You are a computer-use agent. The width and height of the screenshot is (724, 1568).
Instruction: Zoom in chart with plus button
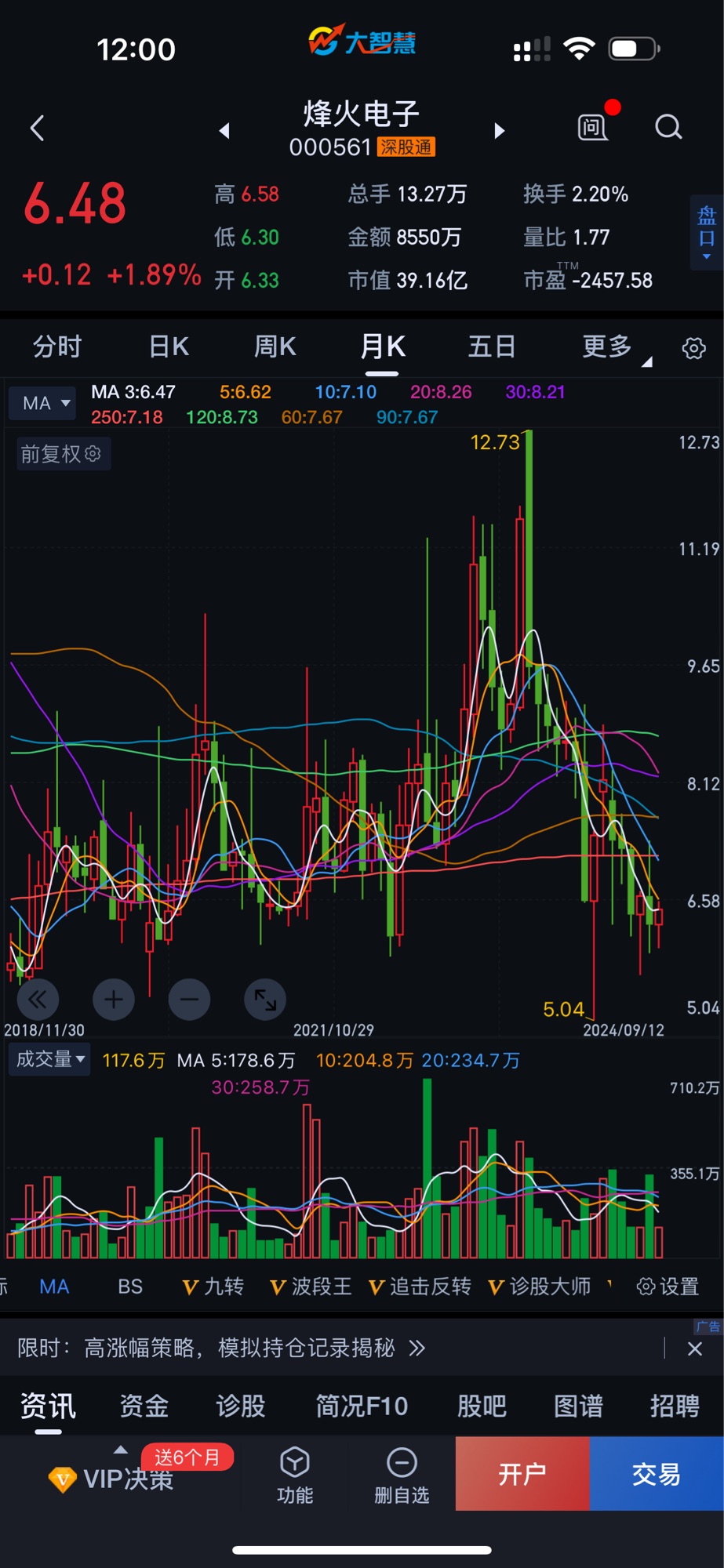(x=114, y=1000)
